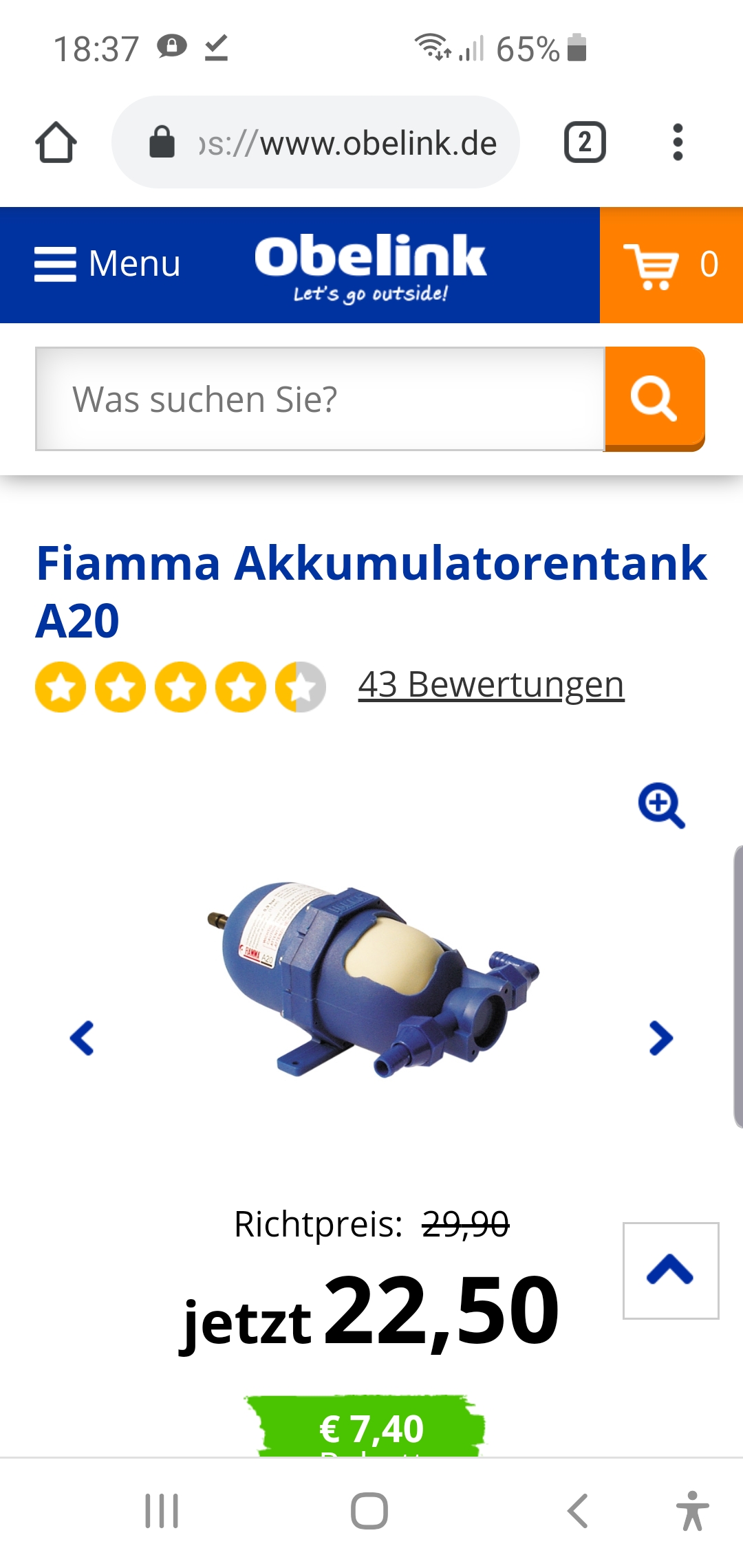Open the accessibility shortcut button
This screenshot has width=743, height=1568.
click(692, 1511)
